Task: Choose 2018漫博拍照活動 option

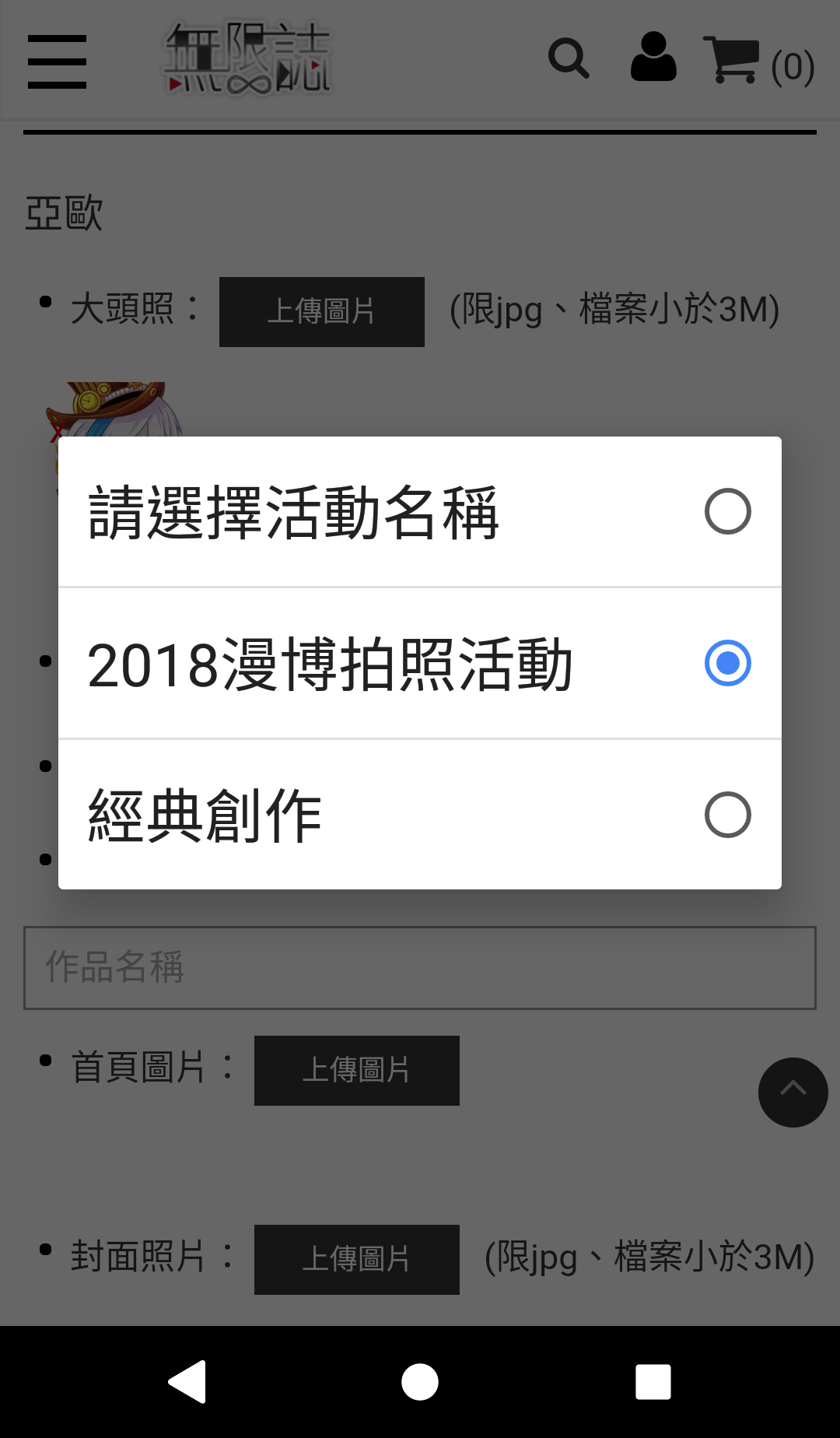Action: click(420, 664)
